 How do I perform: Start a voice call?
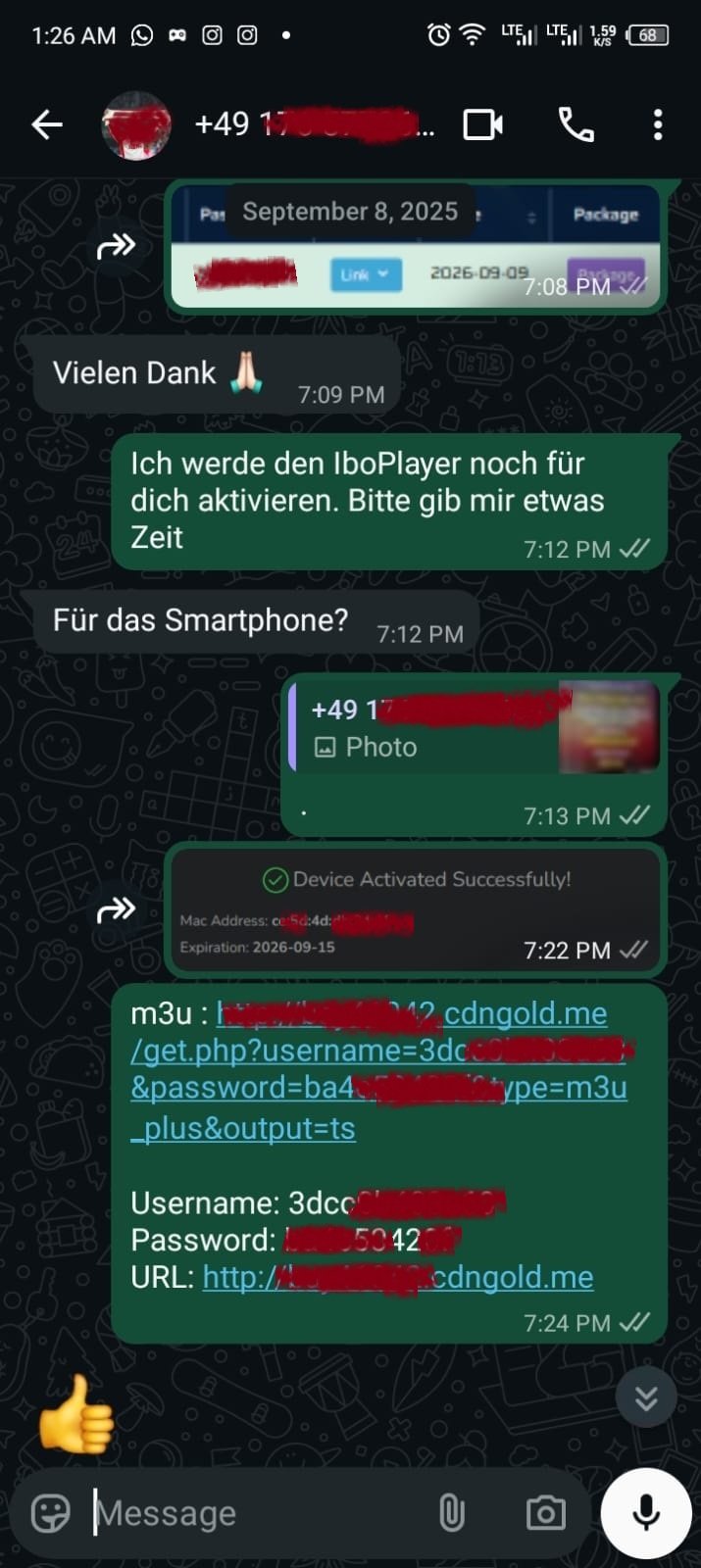point(576,124)
